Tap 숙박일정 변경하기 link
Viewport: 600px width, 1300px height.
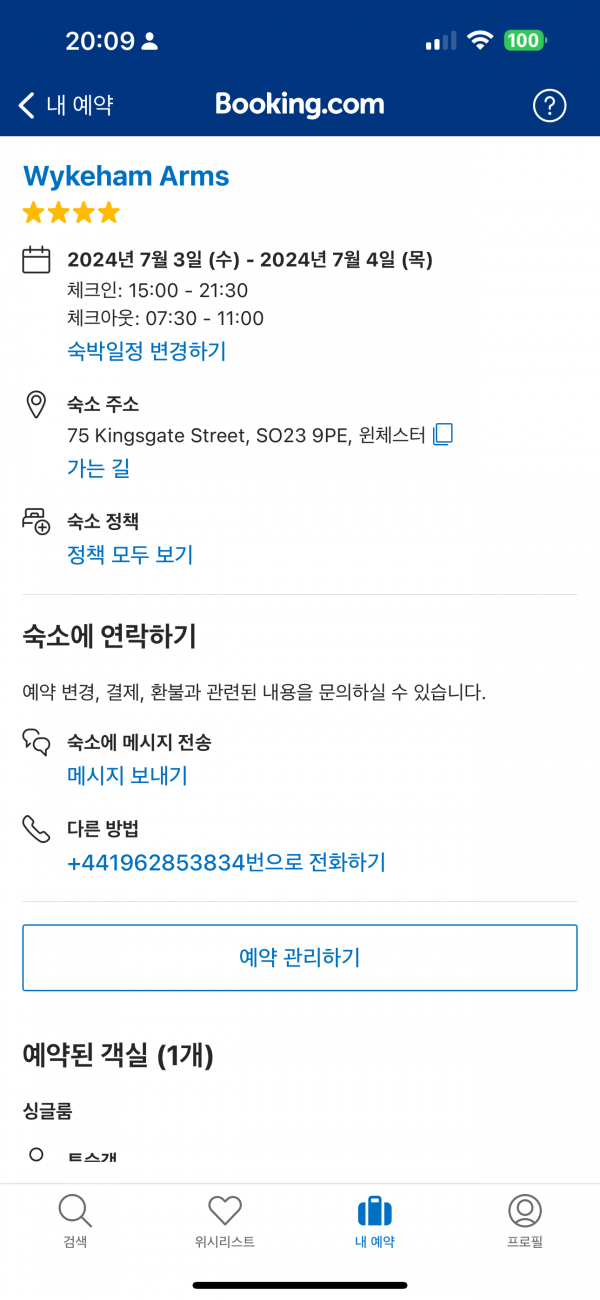146,351
